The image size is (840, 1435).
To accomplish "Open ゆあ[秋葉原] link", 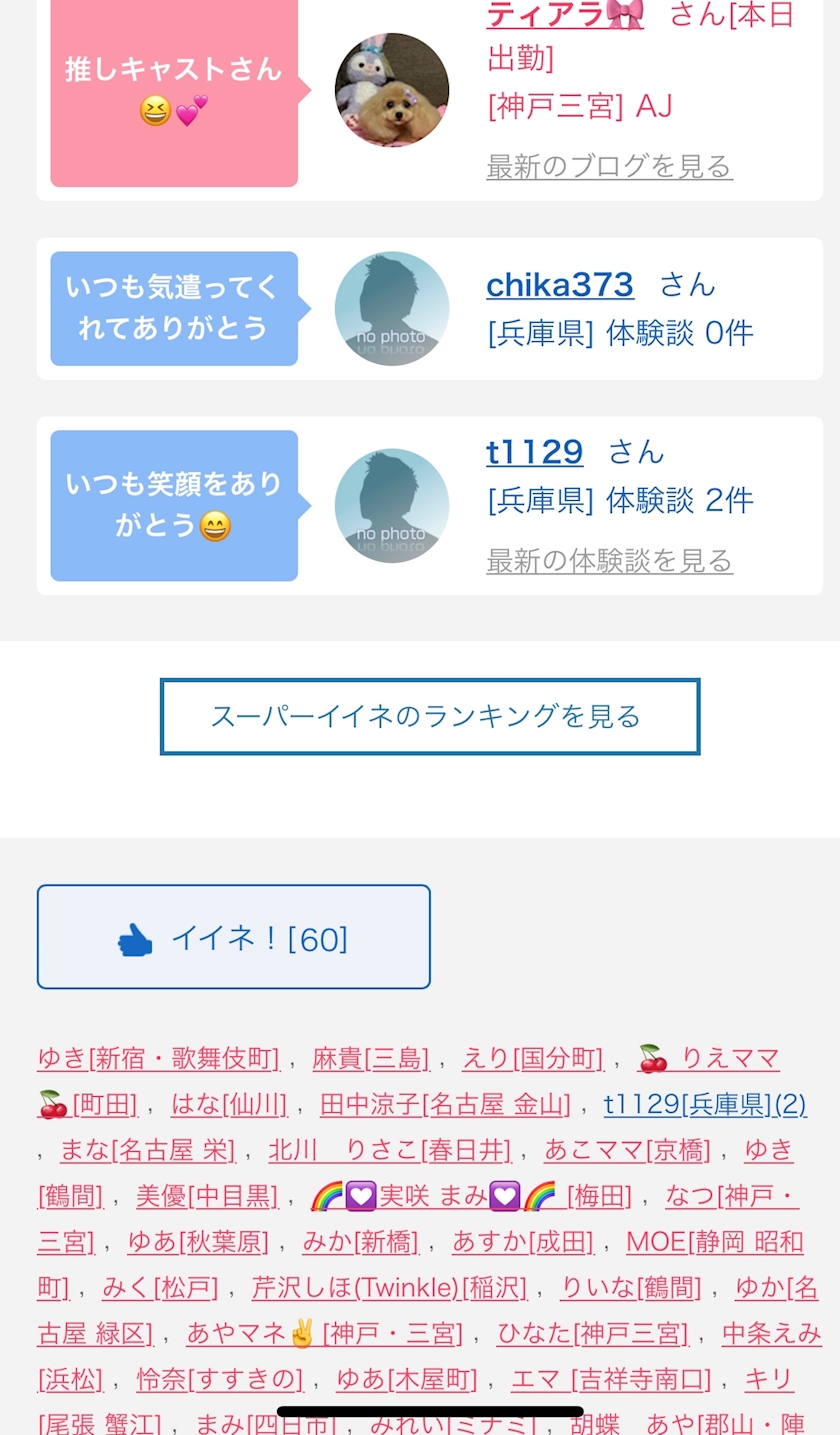I will coord(198,1242).
